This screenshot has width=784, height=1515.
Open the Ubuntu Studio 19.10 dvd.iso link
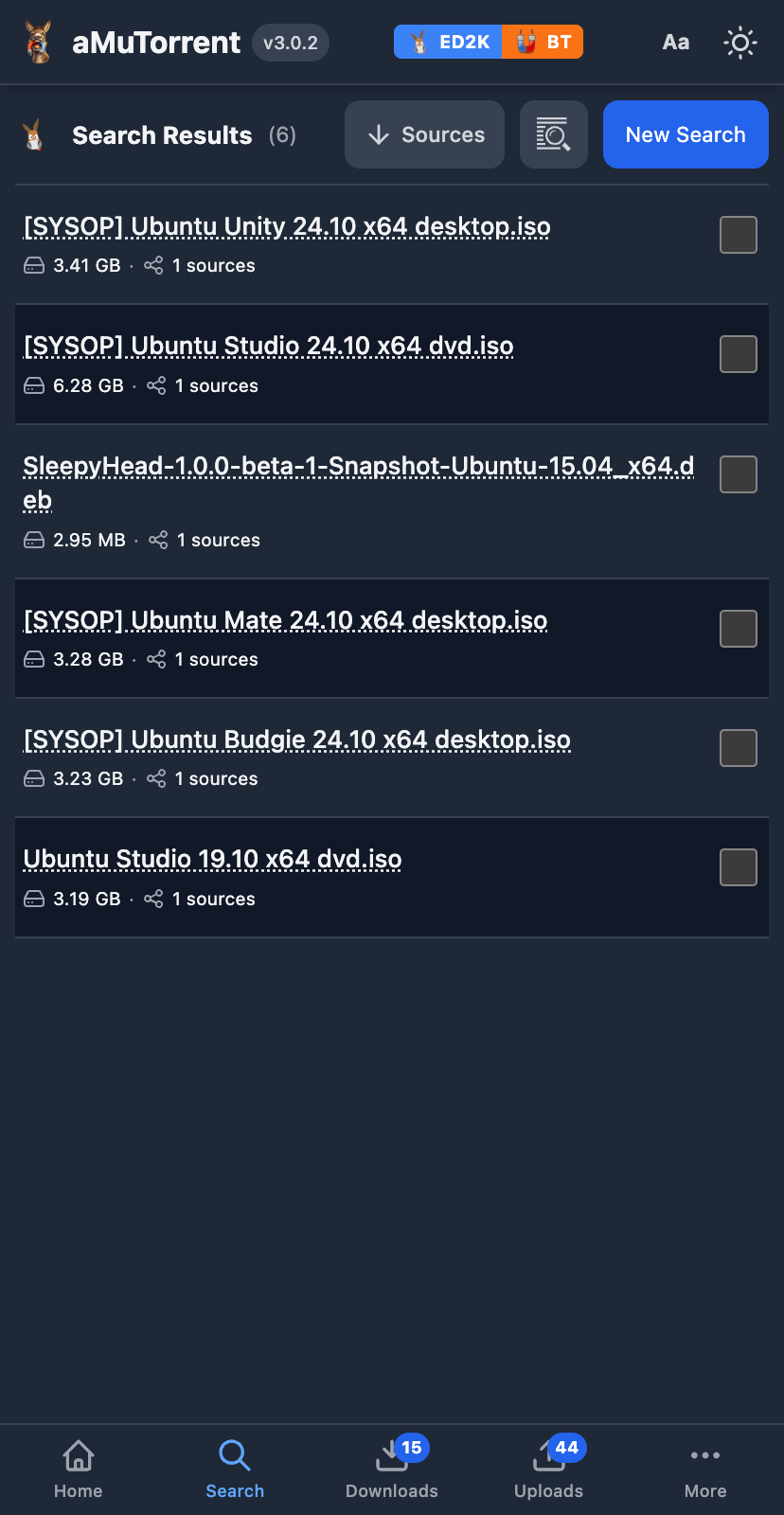pos(212,859)
